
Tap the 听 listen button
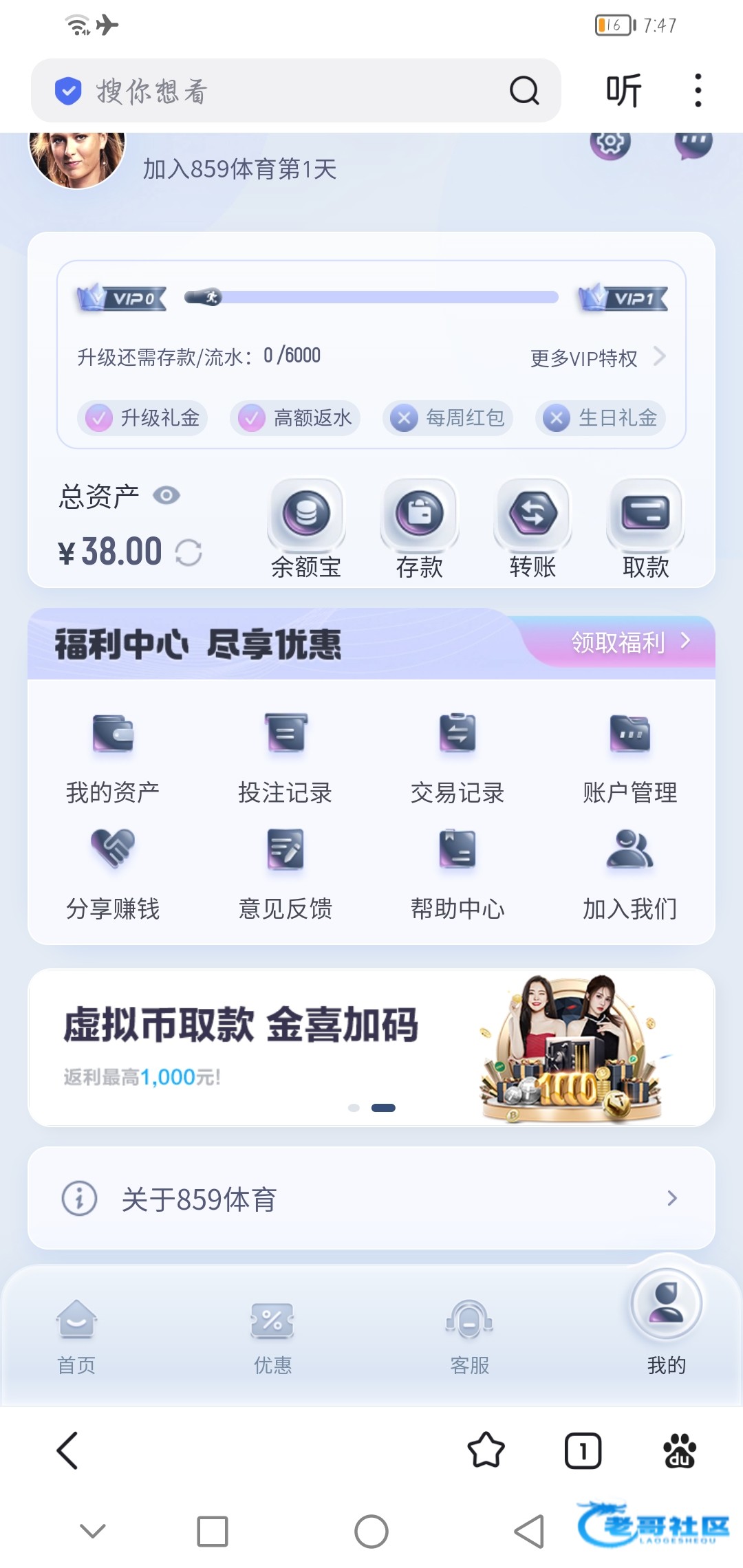[x=623, y=91]
